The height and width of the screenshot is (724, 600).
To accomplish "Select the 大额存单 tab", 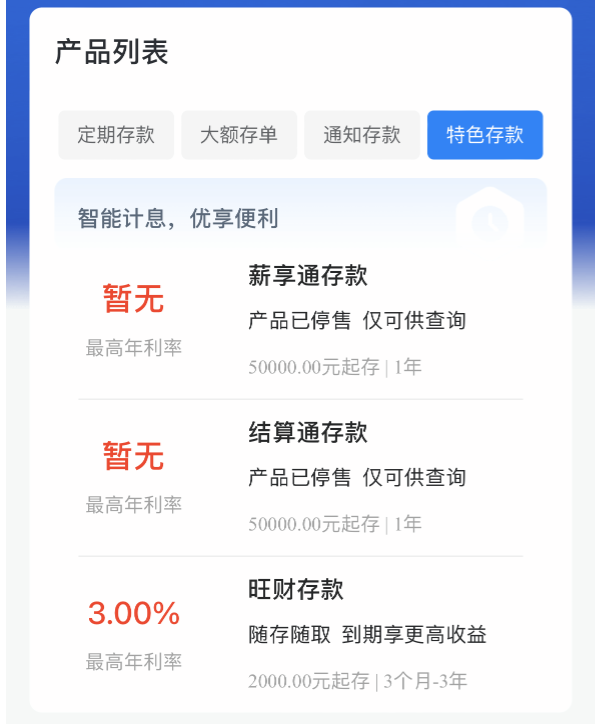I will coord(239,135).
